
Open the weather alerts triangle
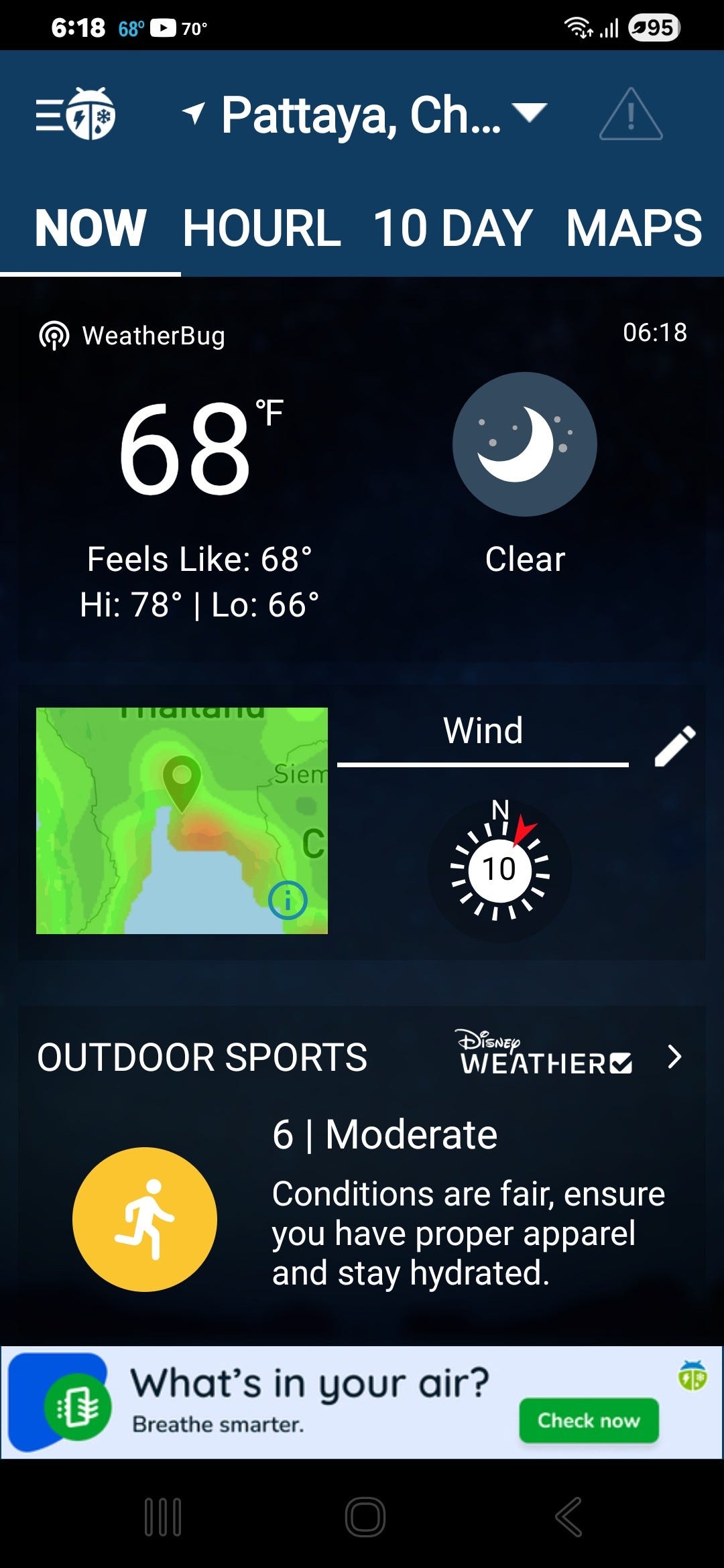click(630, 115)
